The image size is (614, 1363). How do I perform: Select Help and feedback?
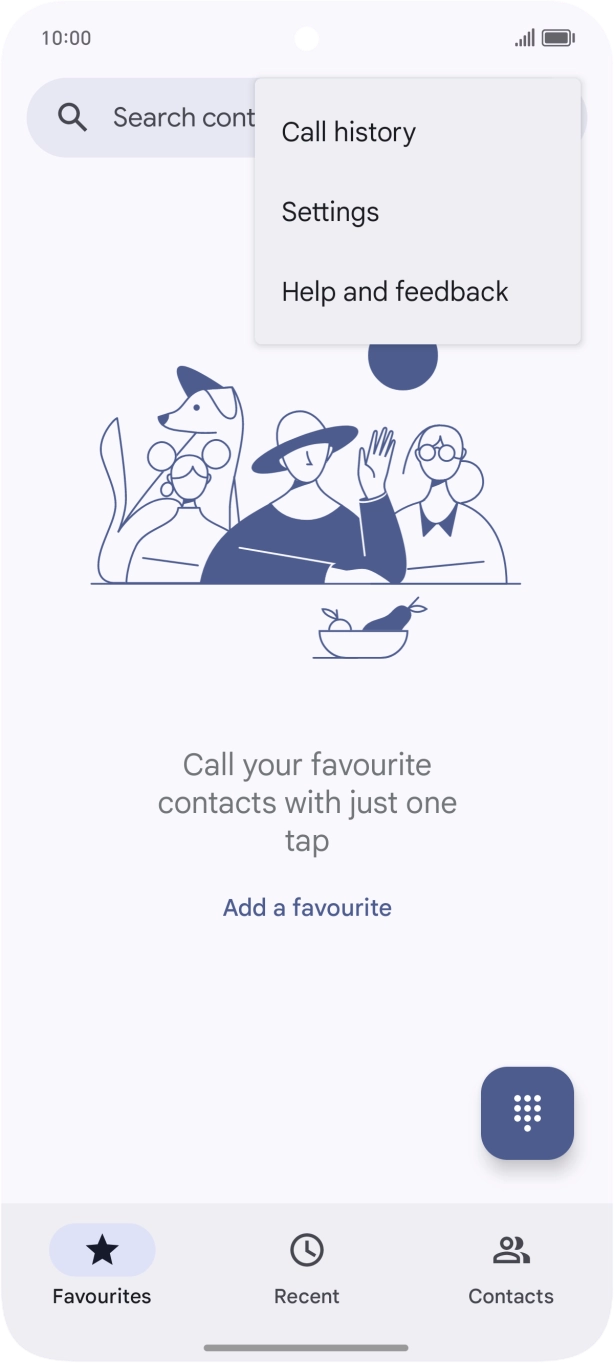click(x=417, y=292)
